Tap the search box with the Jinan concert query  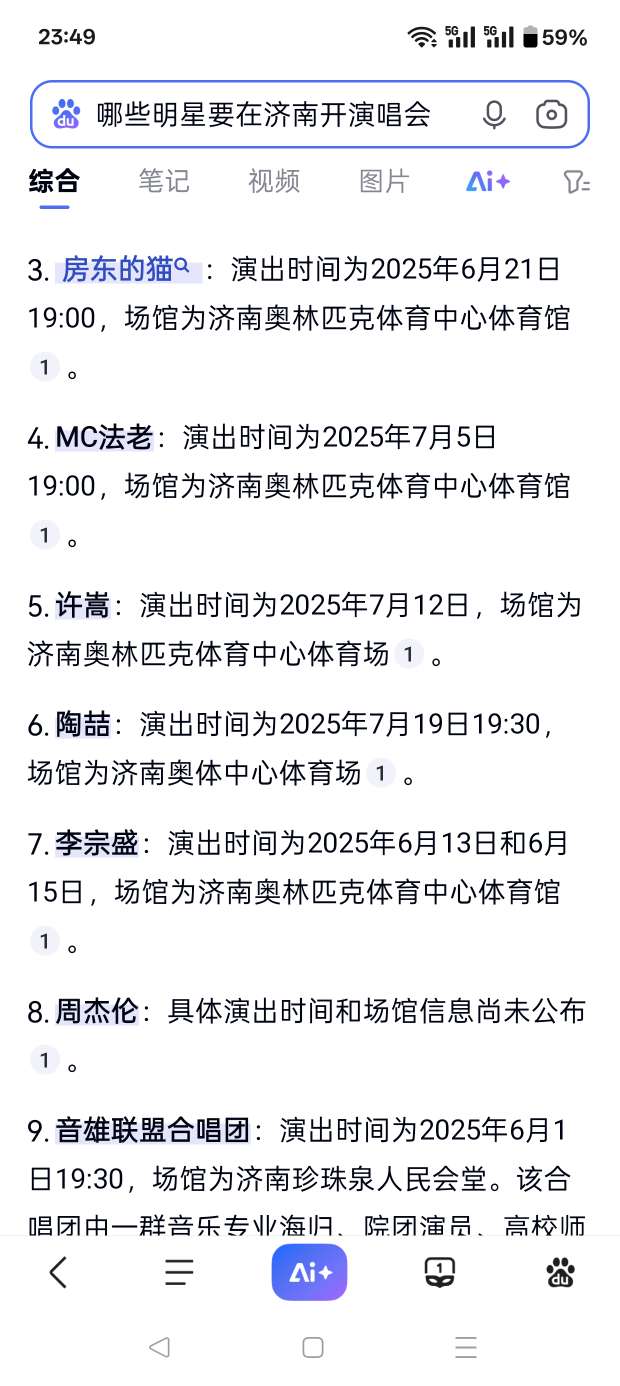coord(310,114)
